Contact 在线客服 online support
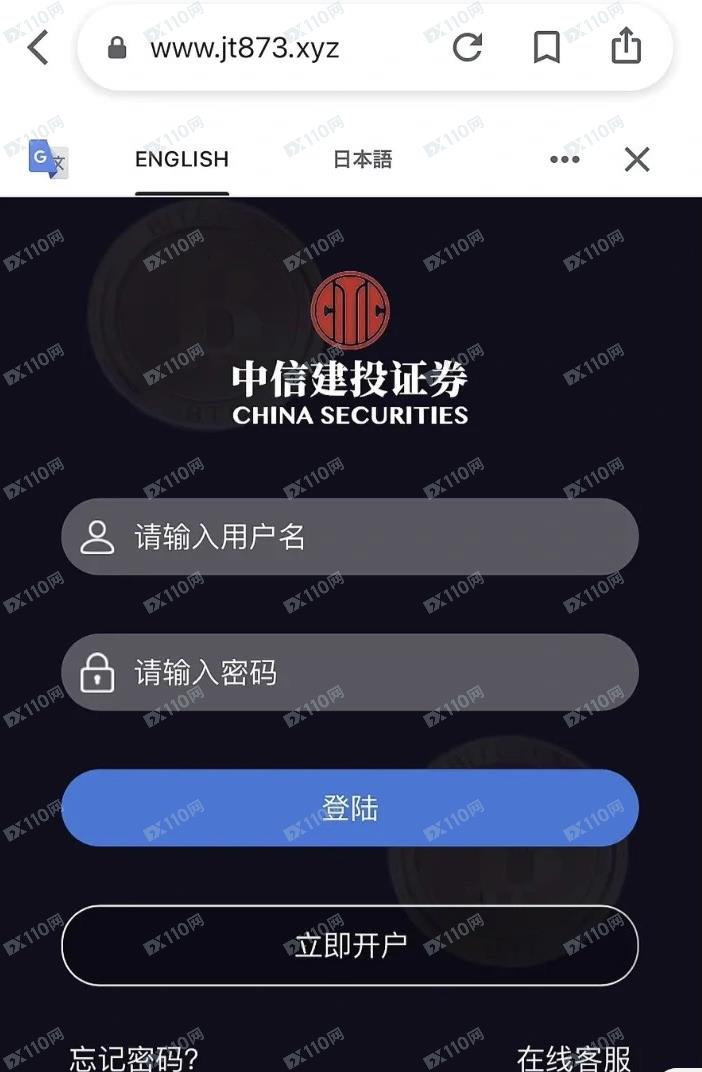The width and height of the screenshot is (702, 1072). [574, 1056]
